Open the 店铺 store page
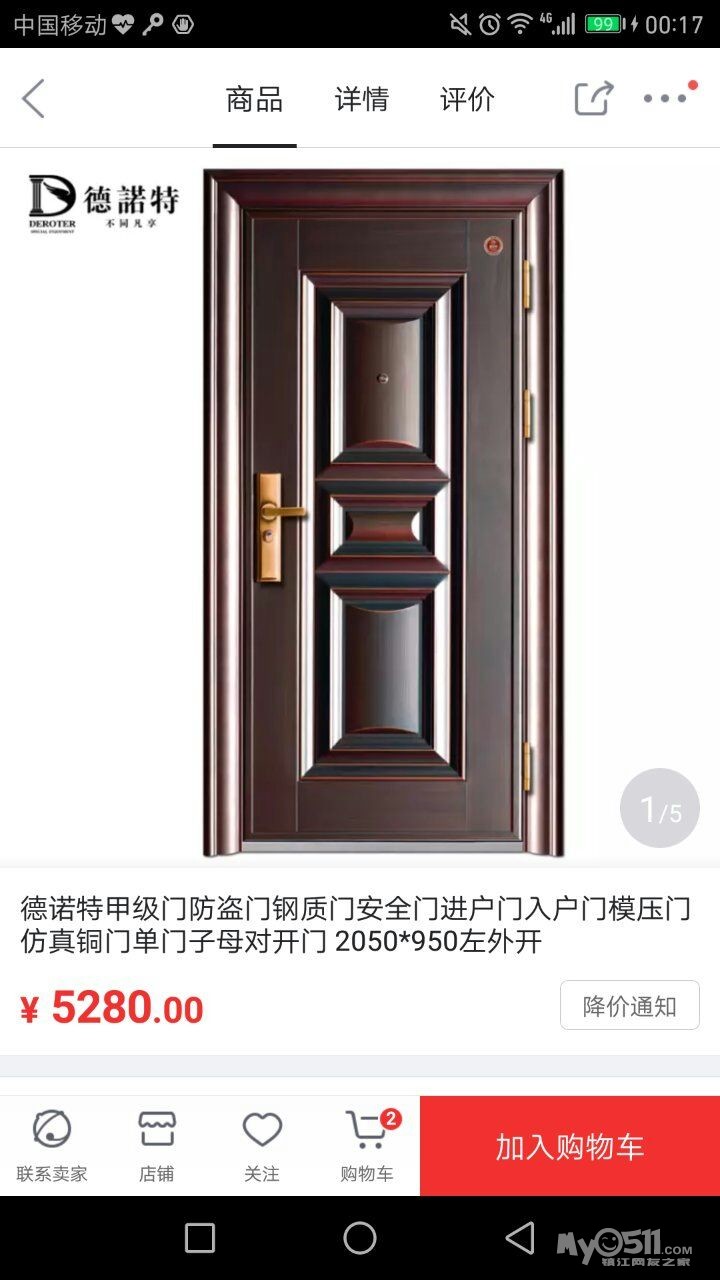This screenshot has width=720, height=1280. click(x=157, y=1146)
